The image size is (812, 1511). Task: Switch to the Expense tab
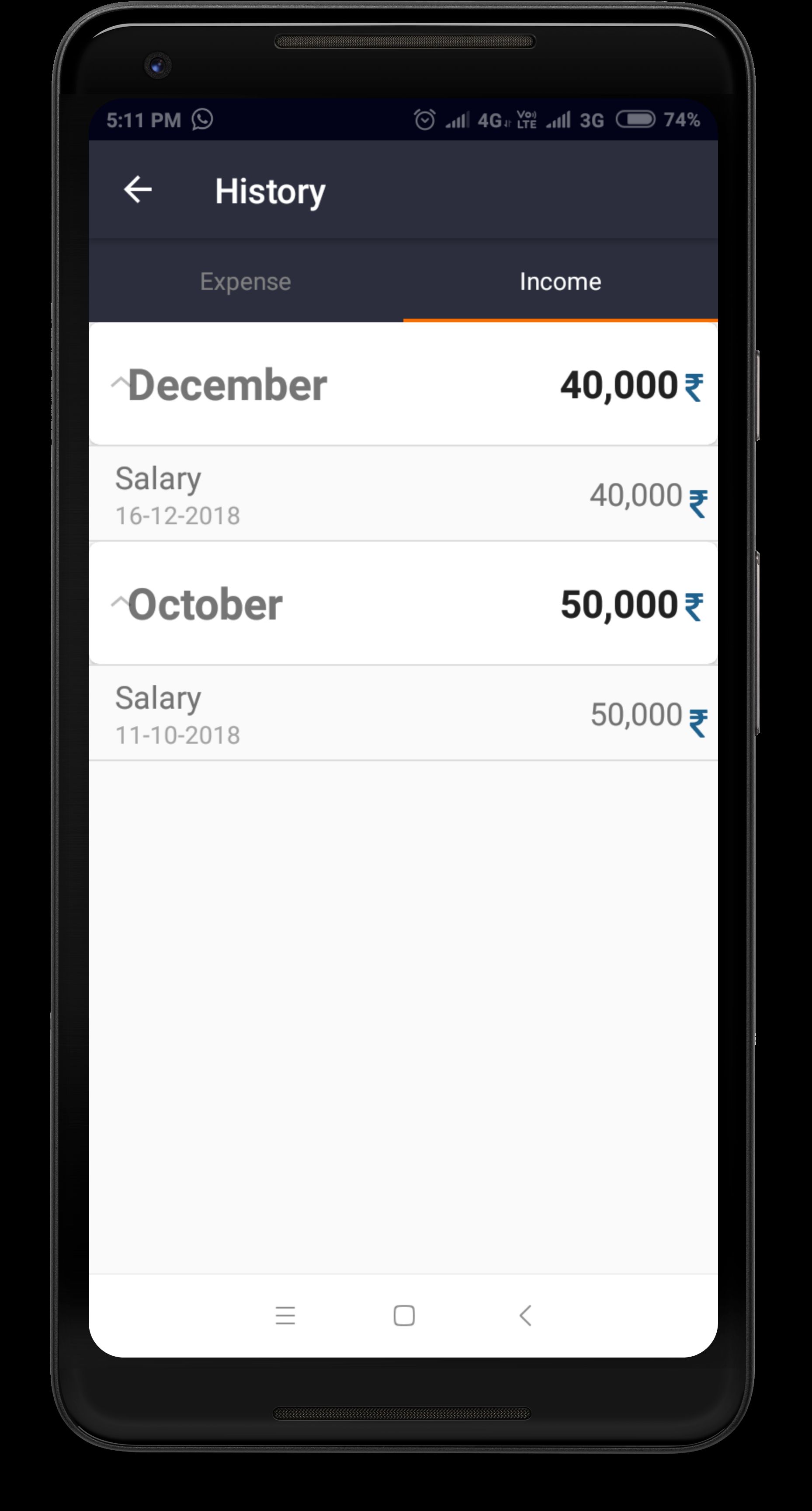[x=246, y=282]
